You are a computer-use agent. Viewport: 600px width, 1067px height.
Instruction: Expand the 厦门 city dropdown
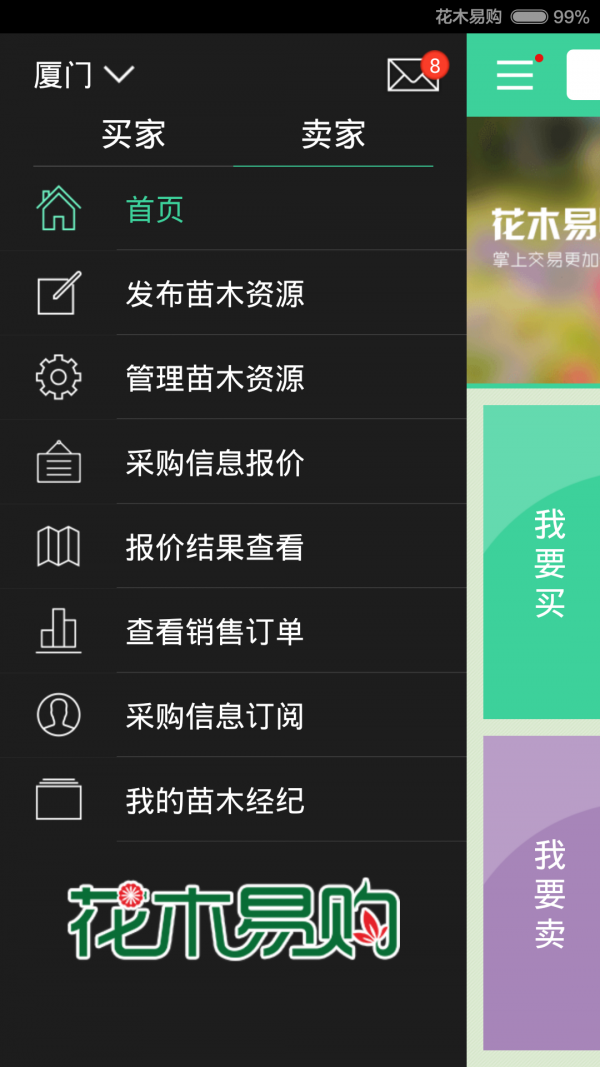point(84,75)
